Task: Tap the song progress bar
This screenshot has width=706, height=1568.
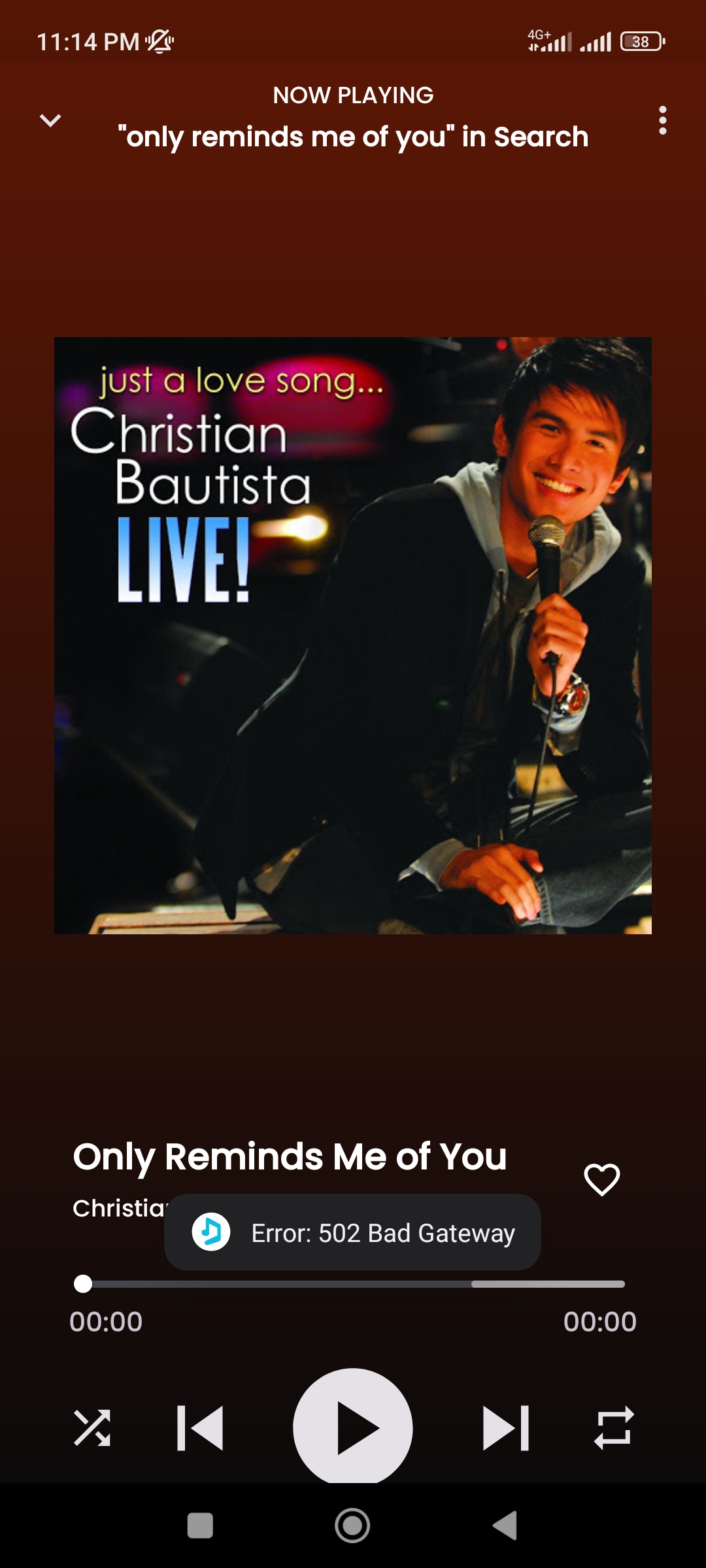Action: pyautogui.click(x=353, y=1284)
